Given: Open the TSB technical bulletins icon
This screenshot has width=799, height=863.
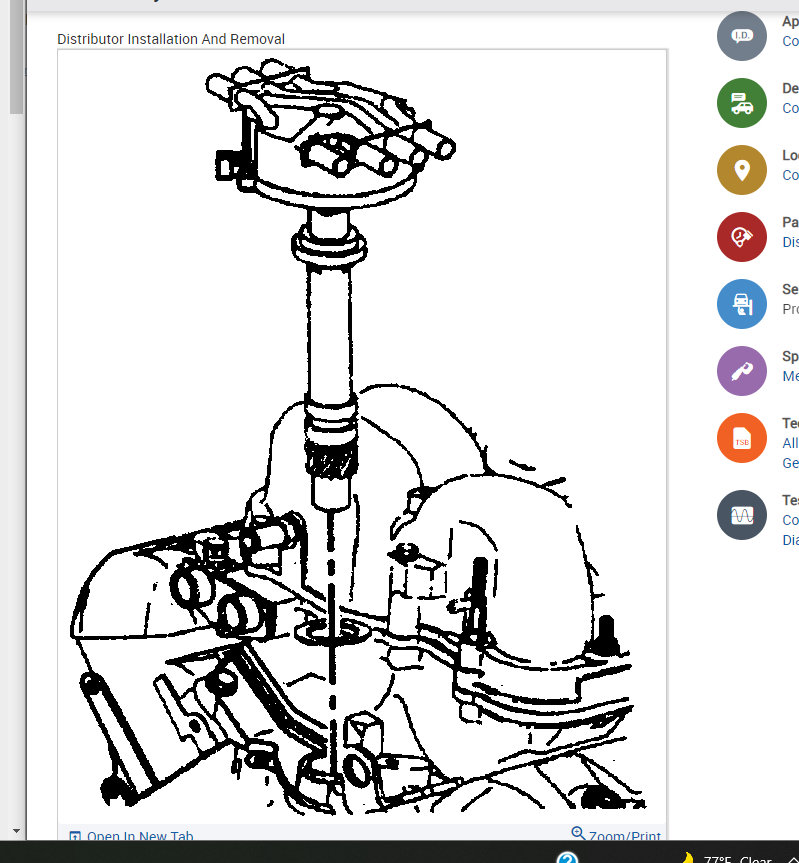Looking at the screenshot, I should 742,438.
